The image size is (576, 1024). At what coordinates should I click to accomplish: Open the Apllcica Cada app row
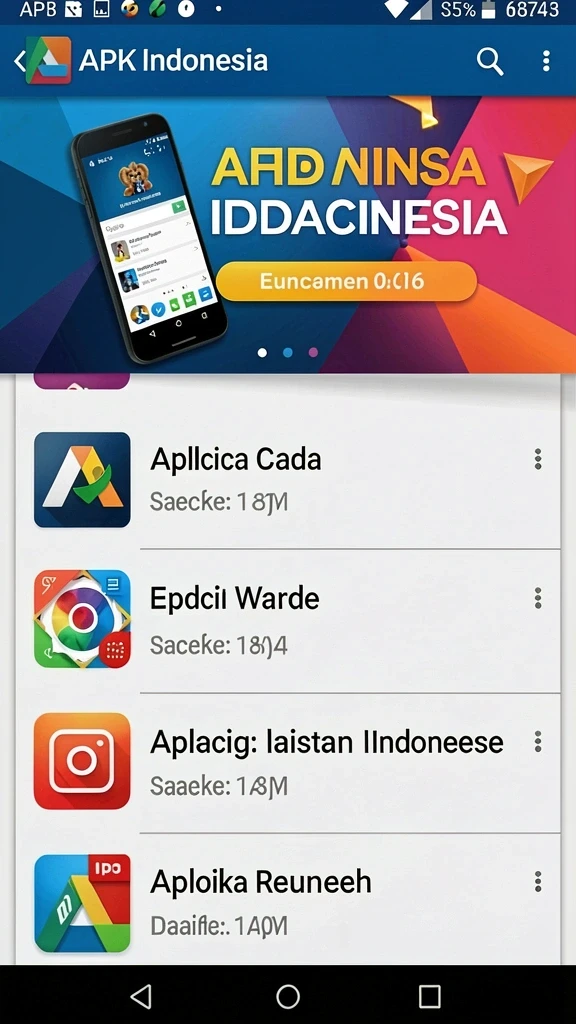tap(288, 480)
